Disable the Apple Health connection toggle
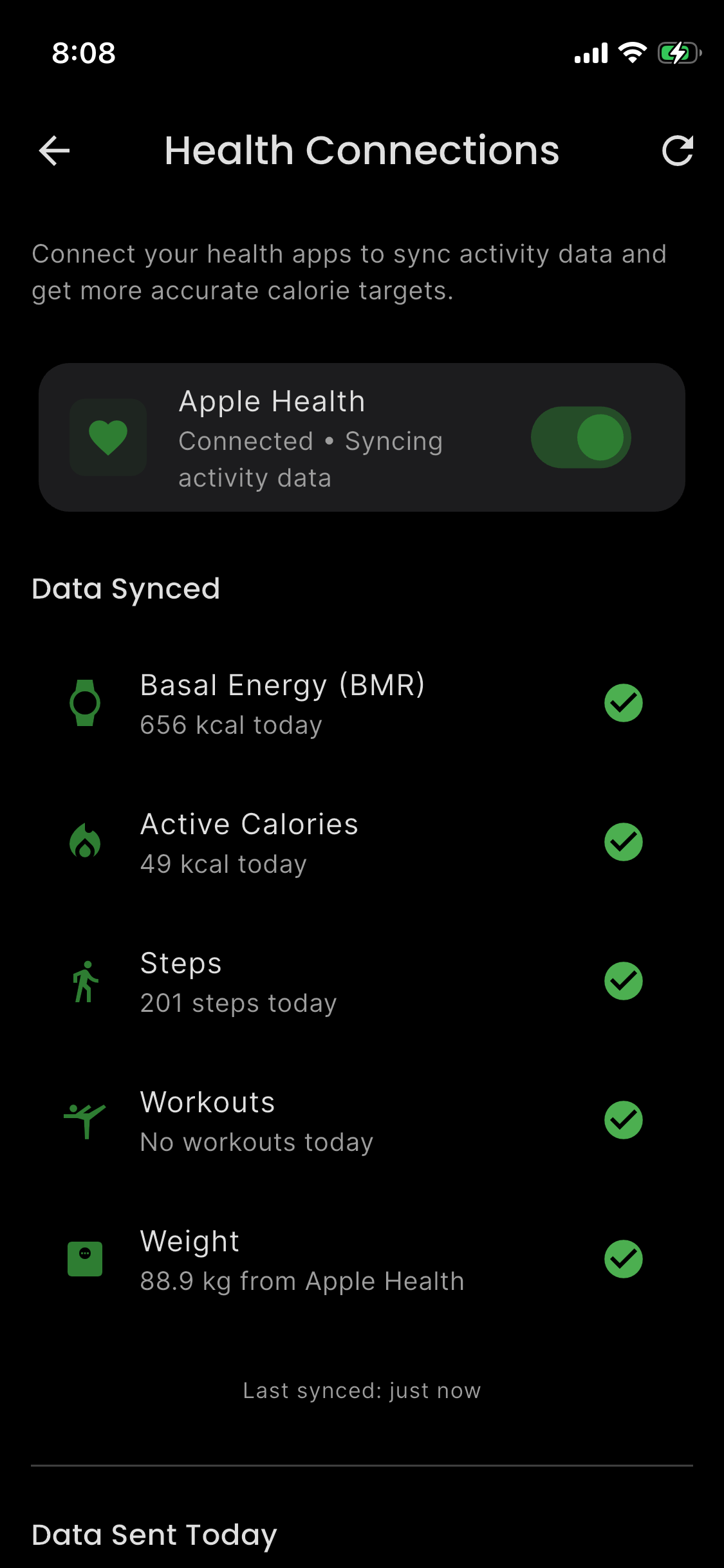The width and height of the screenshot is (724, 1568). coord(580,436)
